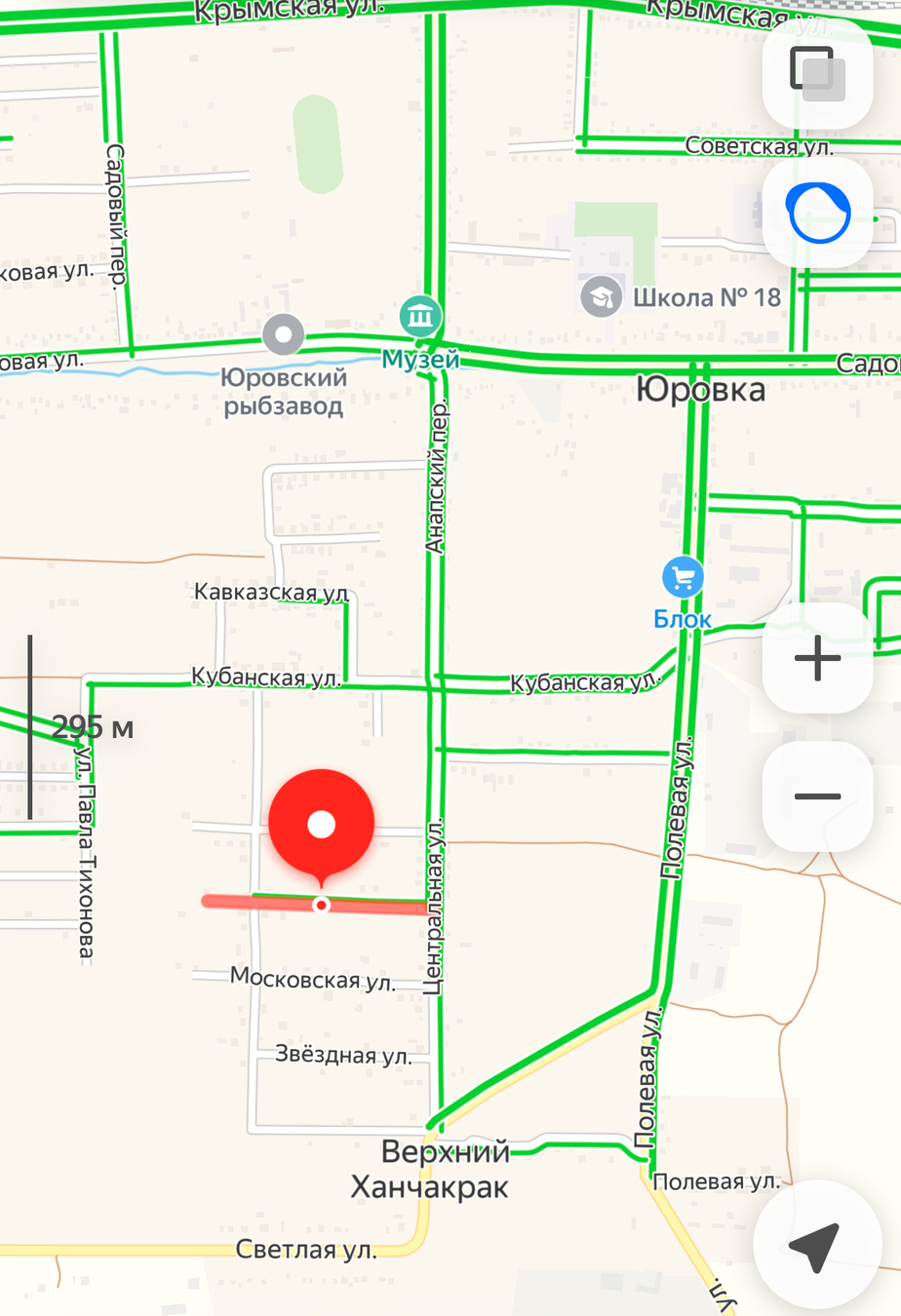Open the Юровский рыбзавод place marker
901x1316 pixels.
click(284, 335)
